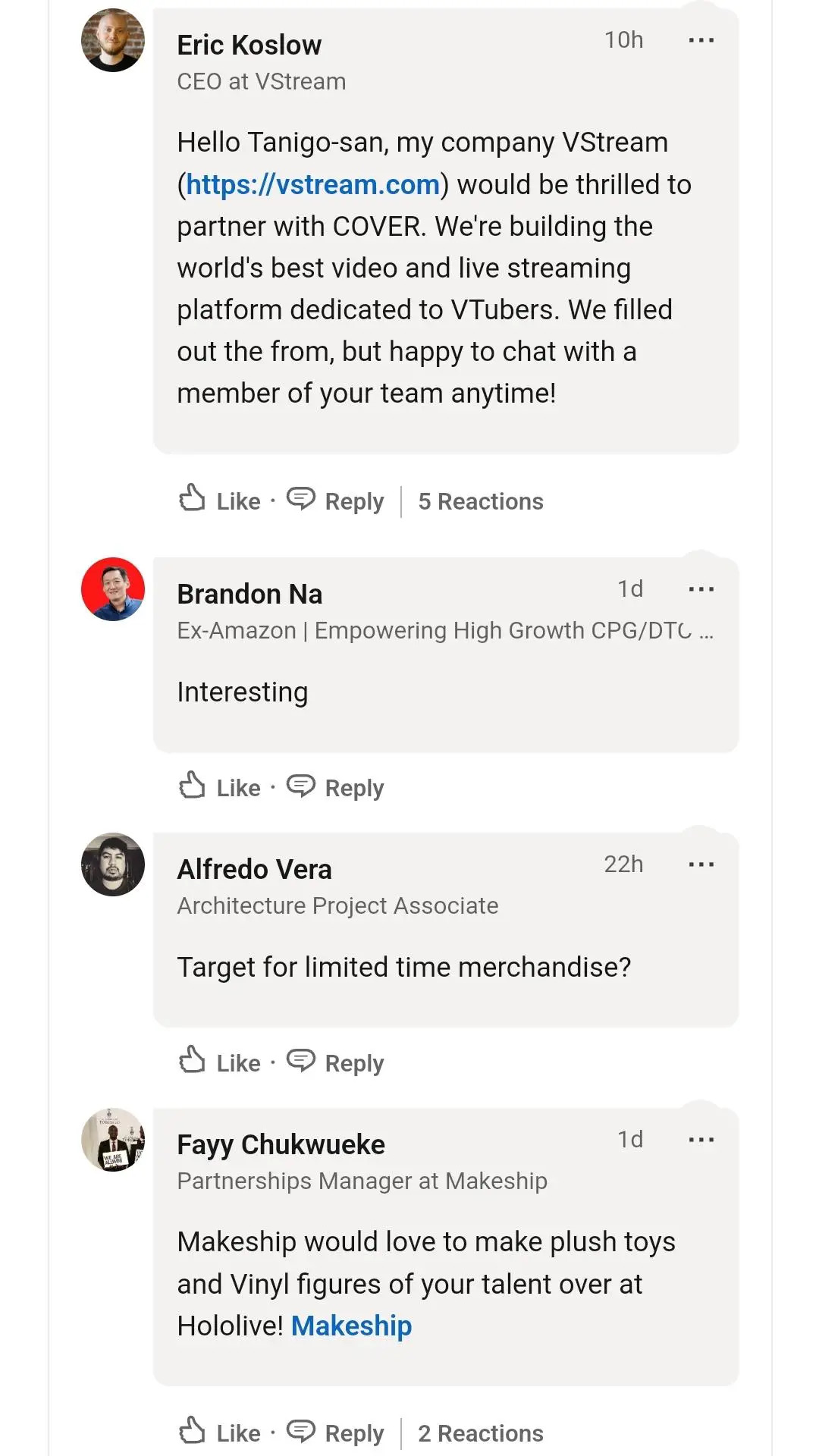Open overflow menu on Fayy Chukwueke's comment
The width and height of the screenshot is (819, 1456).
point(701,1140)
